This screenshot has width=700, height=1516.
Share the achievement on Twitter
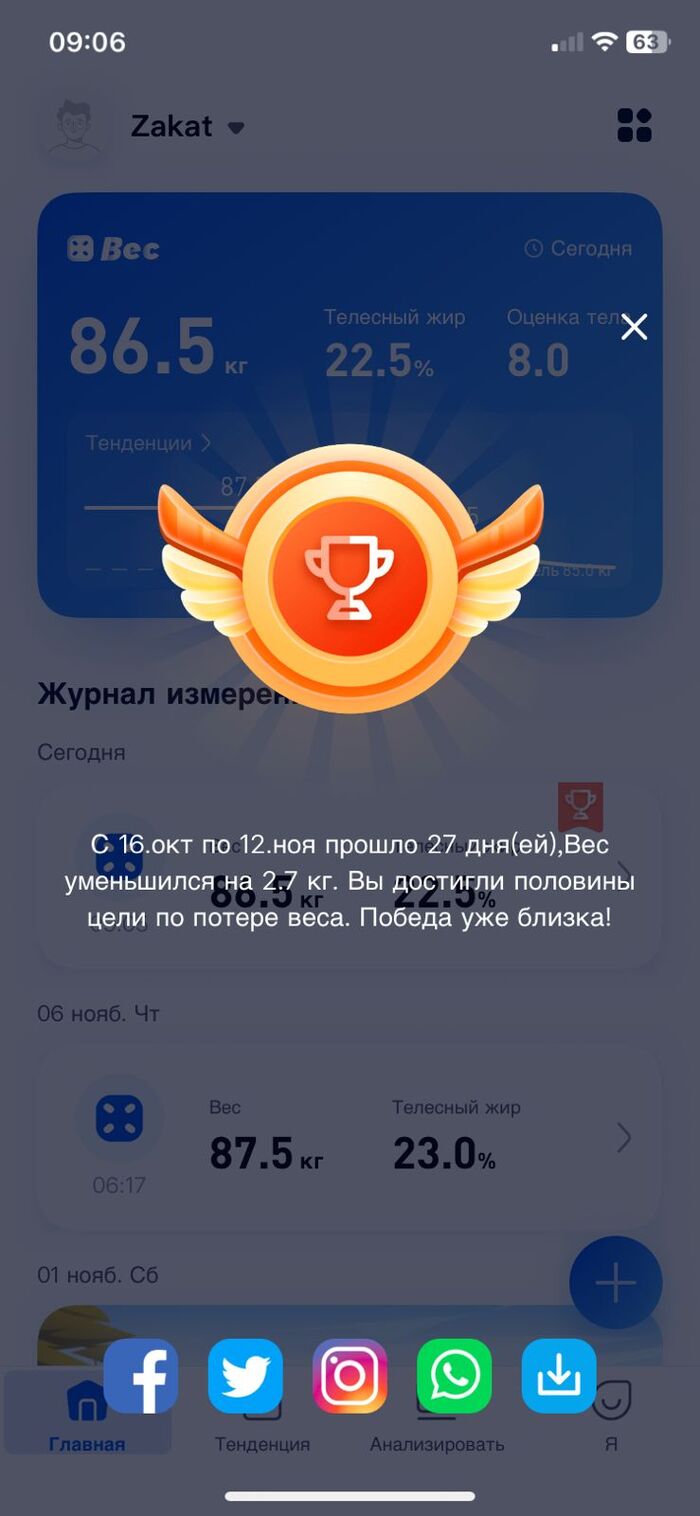[x=245, y=1376]
